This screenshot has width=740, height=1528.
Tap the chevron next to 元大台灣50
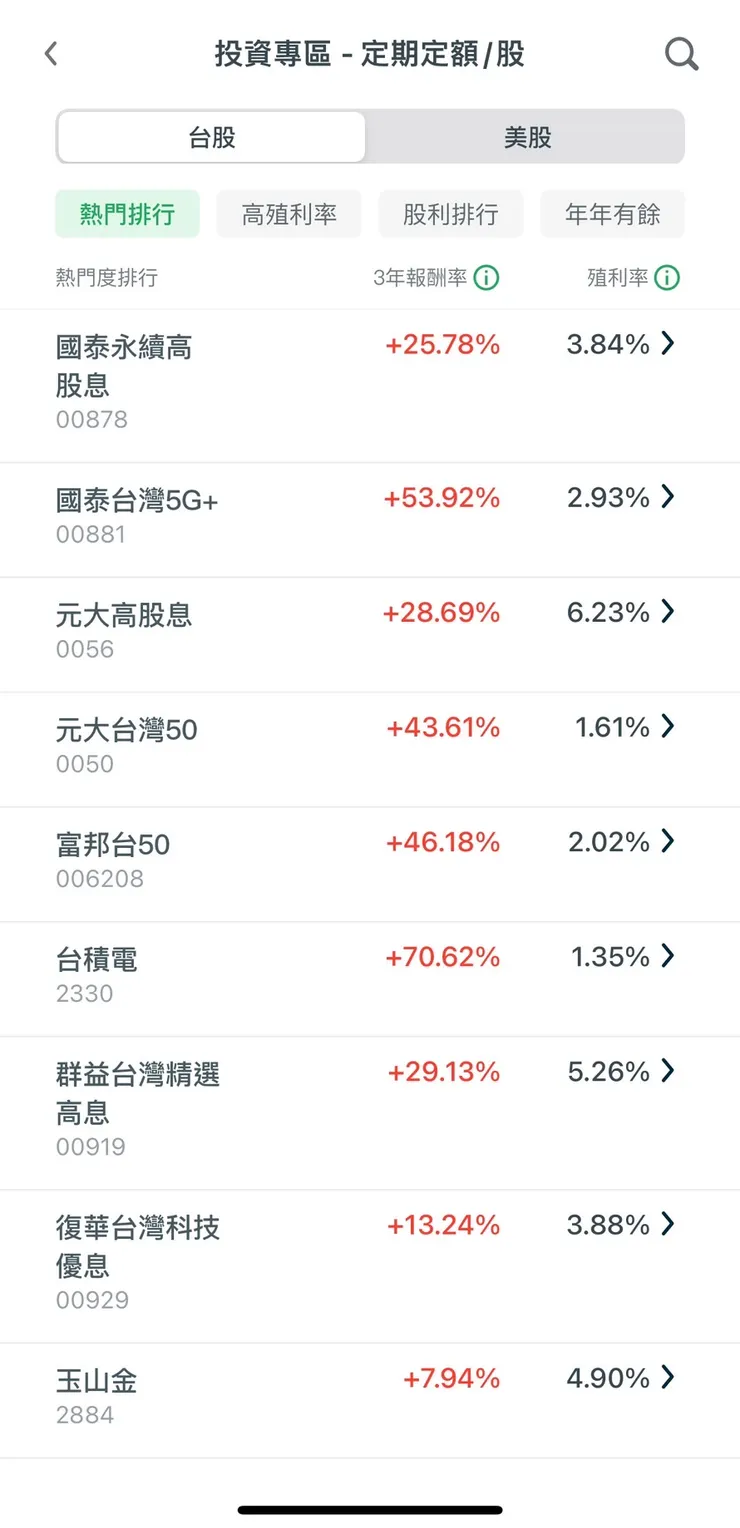tap(666, 727)
